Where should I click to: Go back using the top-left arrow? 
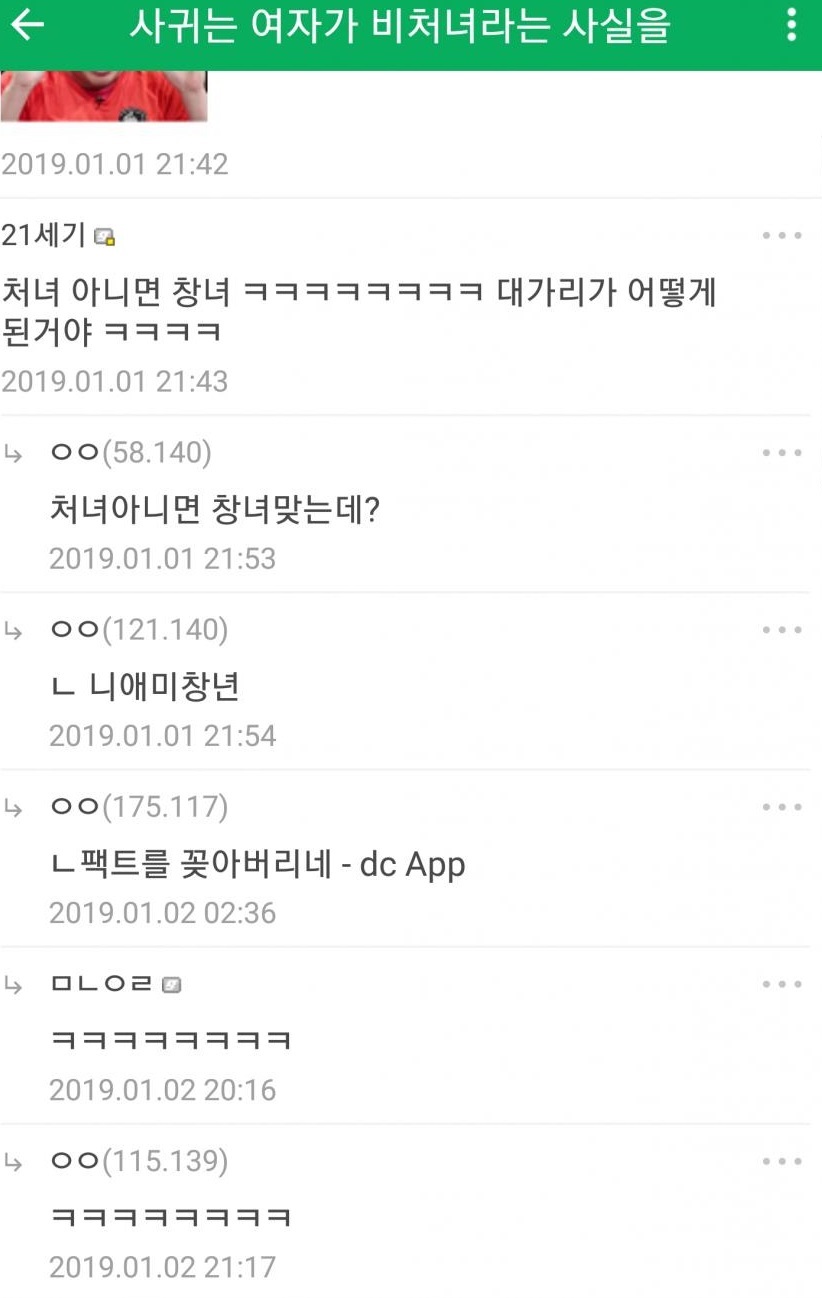(27, 27)
